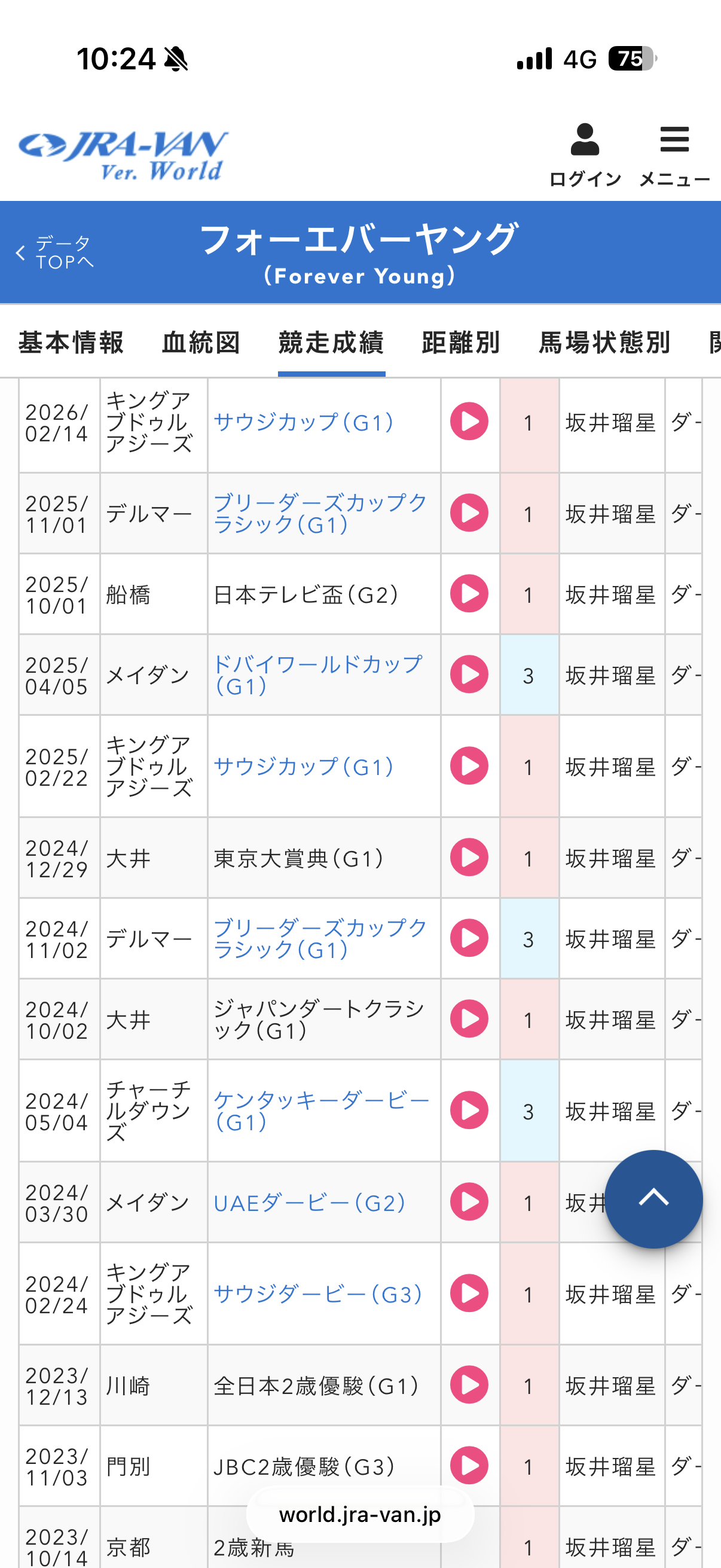Screen dimensions: 721x1568
Task: Play the 全日本2歳優駿(G1) race video
Action: (x=469, y=1386)
